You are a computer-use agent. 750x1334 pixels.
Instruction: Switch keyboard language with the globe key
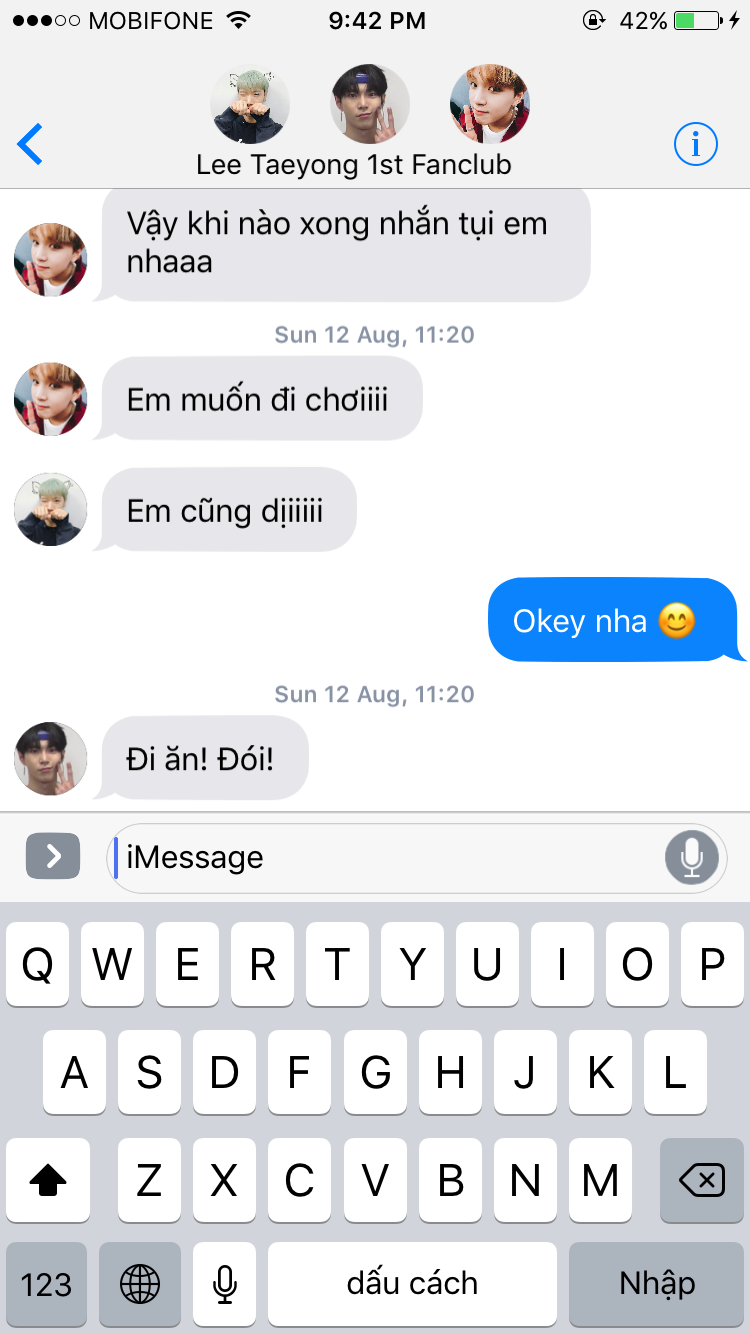coord(140,1284)
